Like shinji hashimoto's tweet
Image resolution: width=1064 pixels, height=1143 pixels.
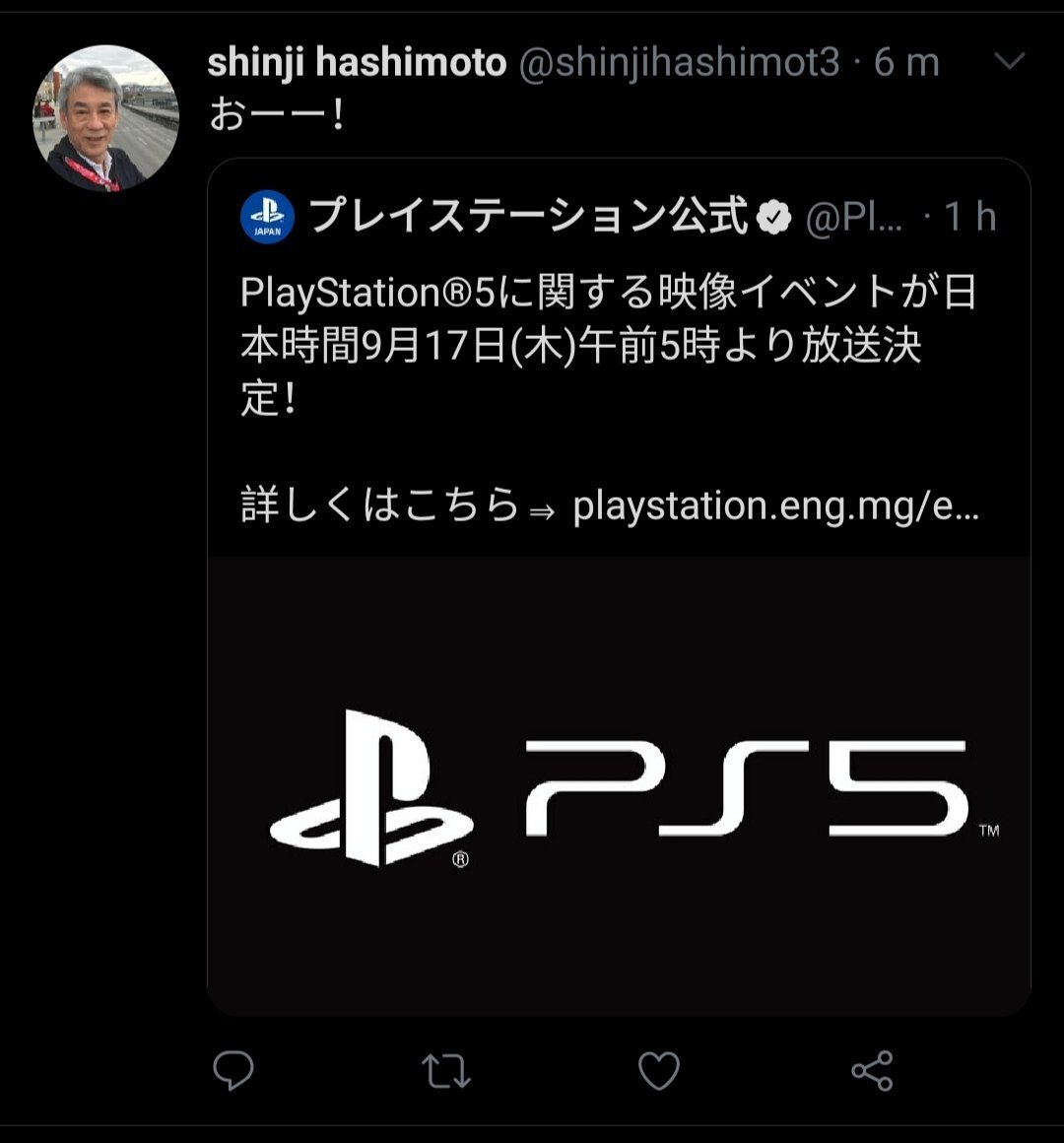[658, 1071]
